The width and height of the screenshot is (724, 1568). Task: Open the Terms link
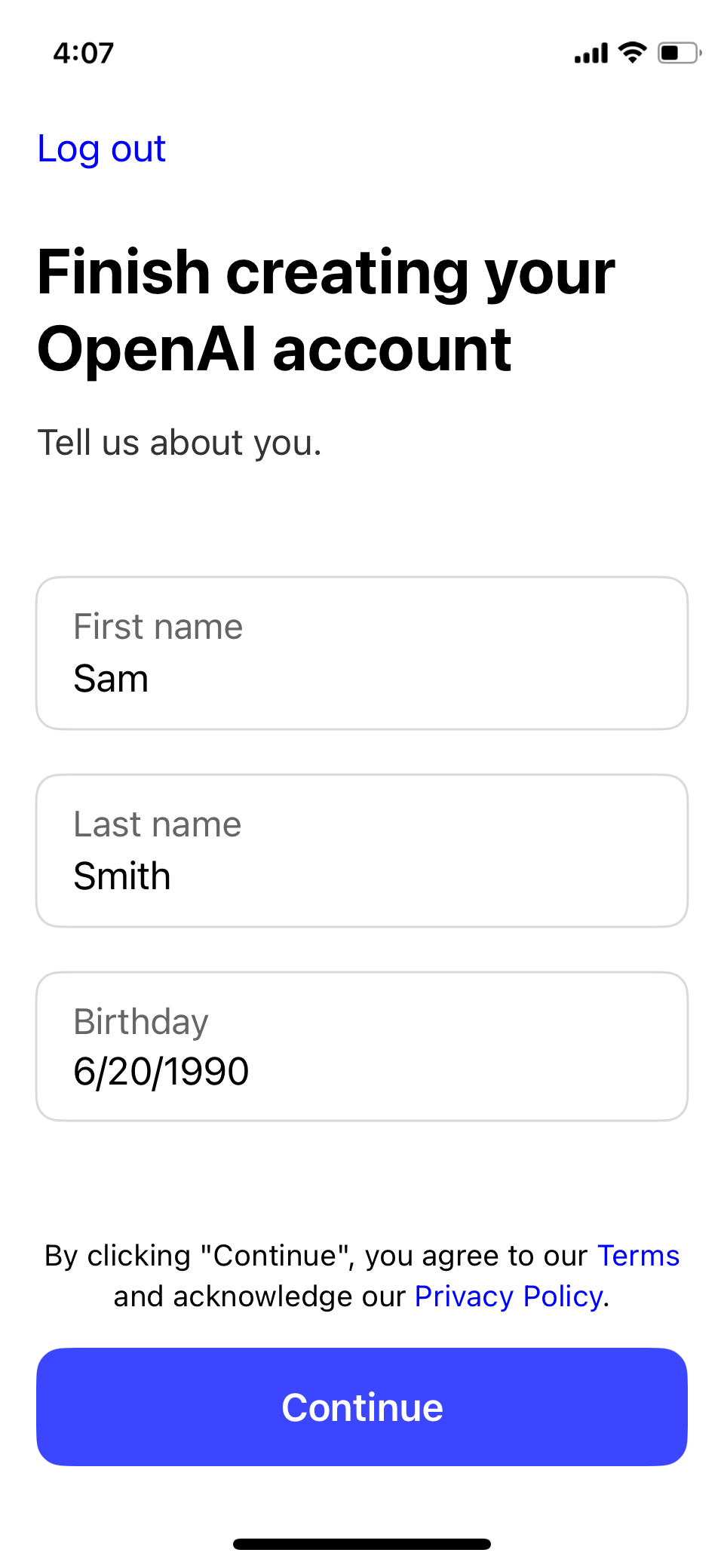pyautogui.click(x=638, y=1256)
